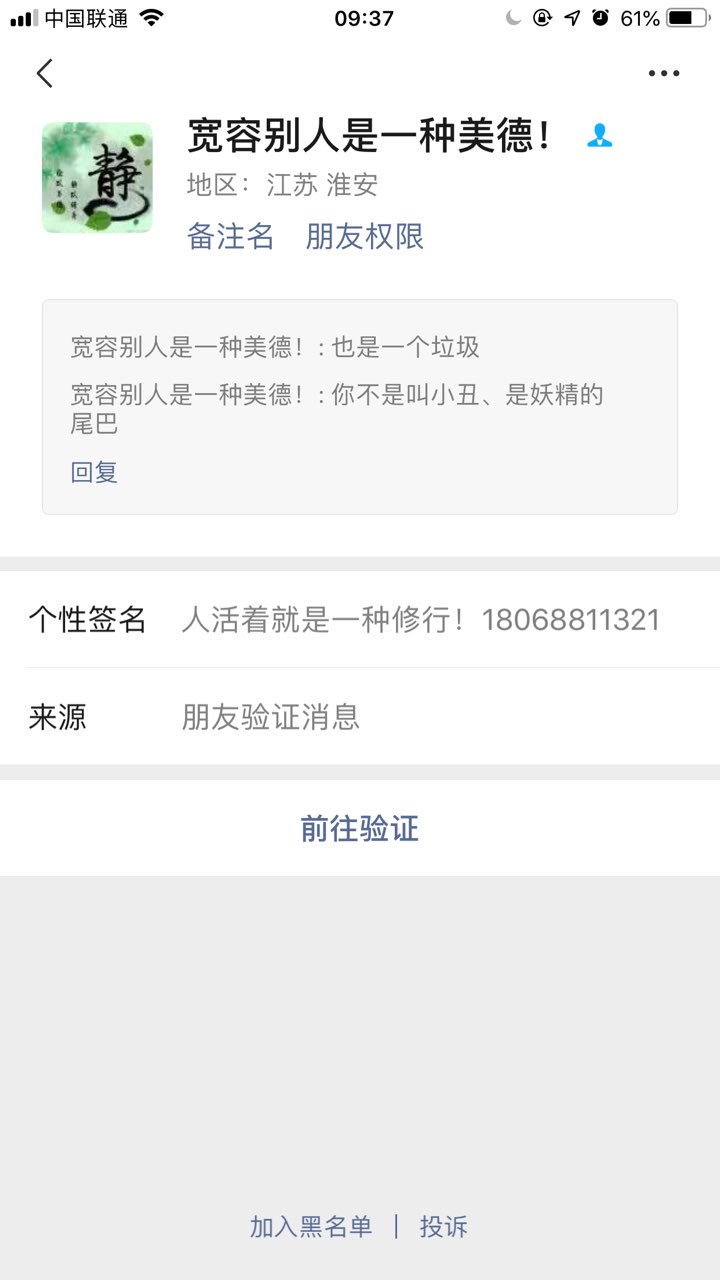This screenshot has height=1280, width=720.
Task: Open 朋友权限 friend permissions
Action: pyautogui.click(x=365, y=236)
